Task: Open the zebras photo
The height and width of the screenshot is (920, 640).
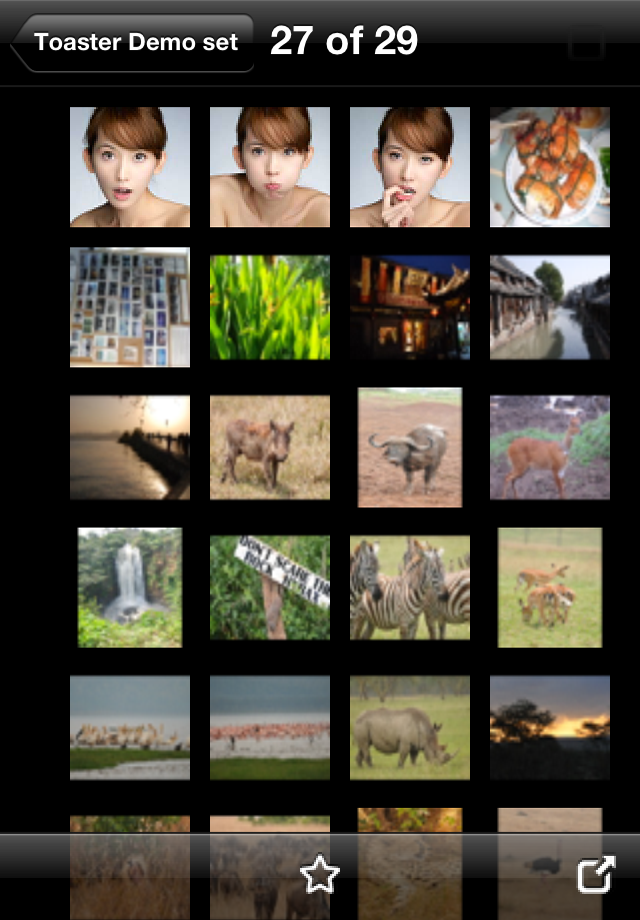Action: point(410,587)
